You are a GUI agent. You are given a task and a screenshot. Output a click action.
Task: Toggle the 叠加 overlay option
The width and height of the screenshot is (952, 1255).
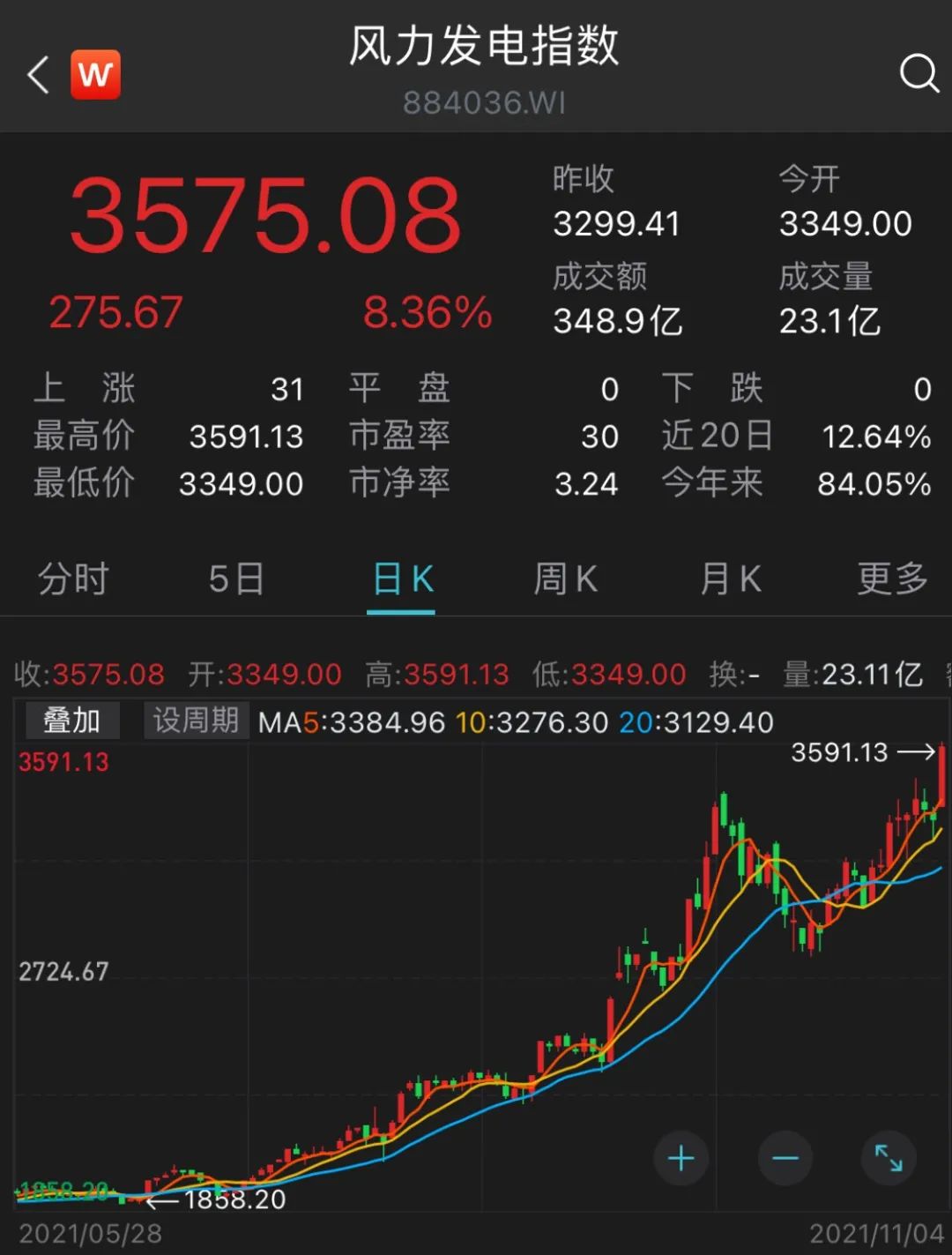point(72,720)
